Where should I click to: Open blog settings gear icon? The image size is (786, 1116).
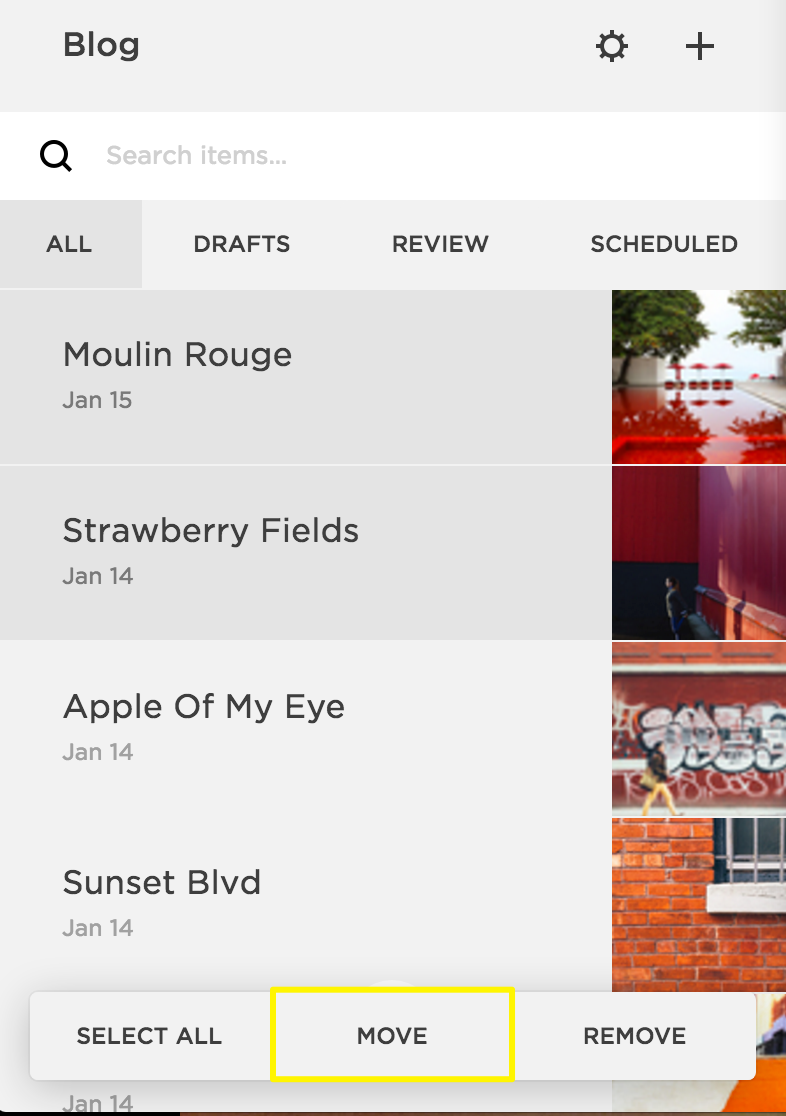pos(611,46)
